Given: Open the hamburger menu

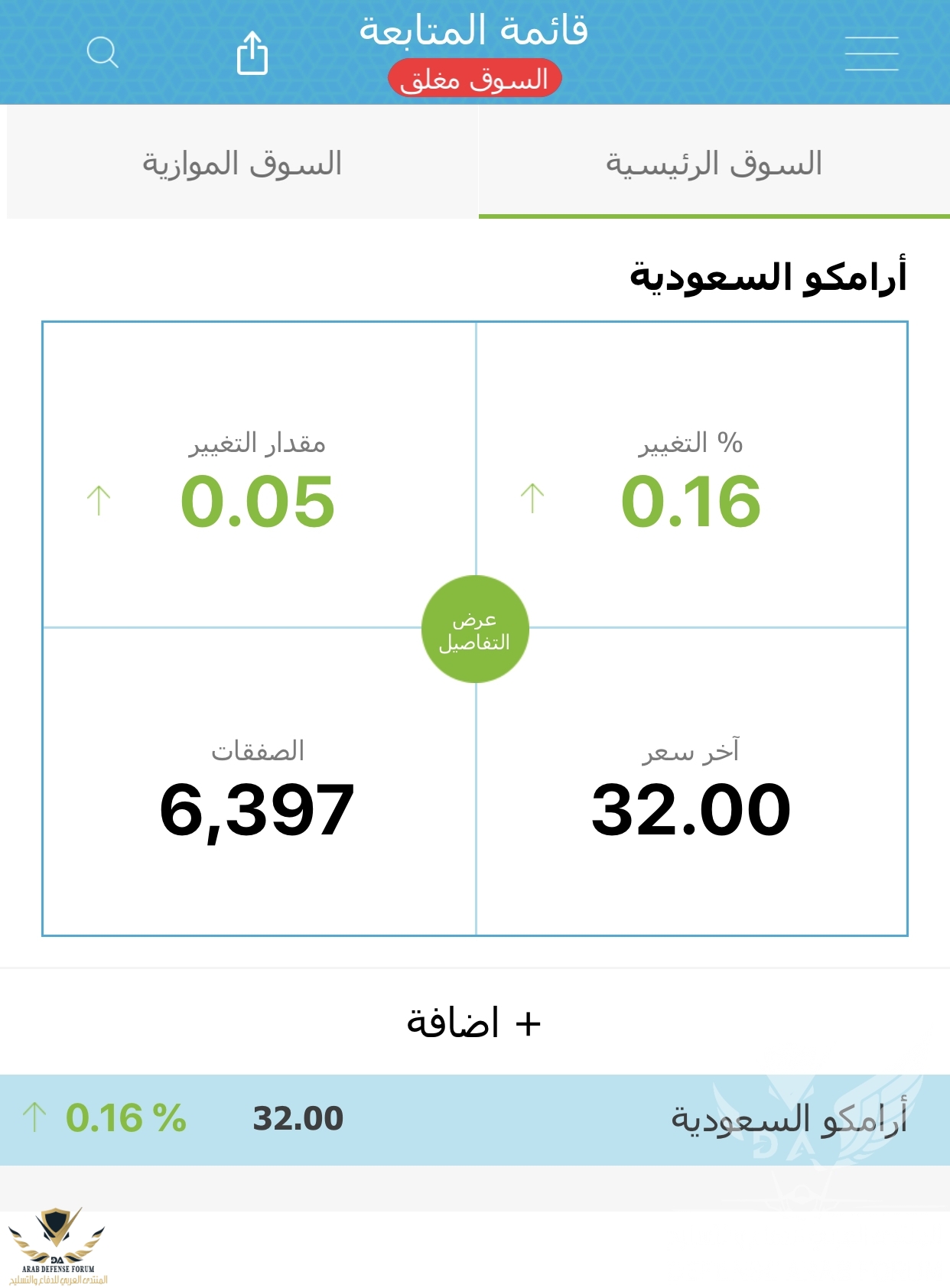Looking at the screenshot, I should coord(871,53).
